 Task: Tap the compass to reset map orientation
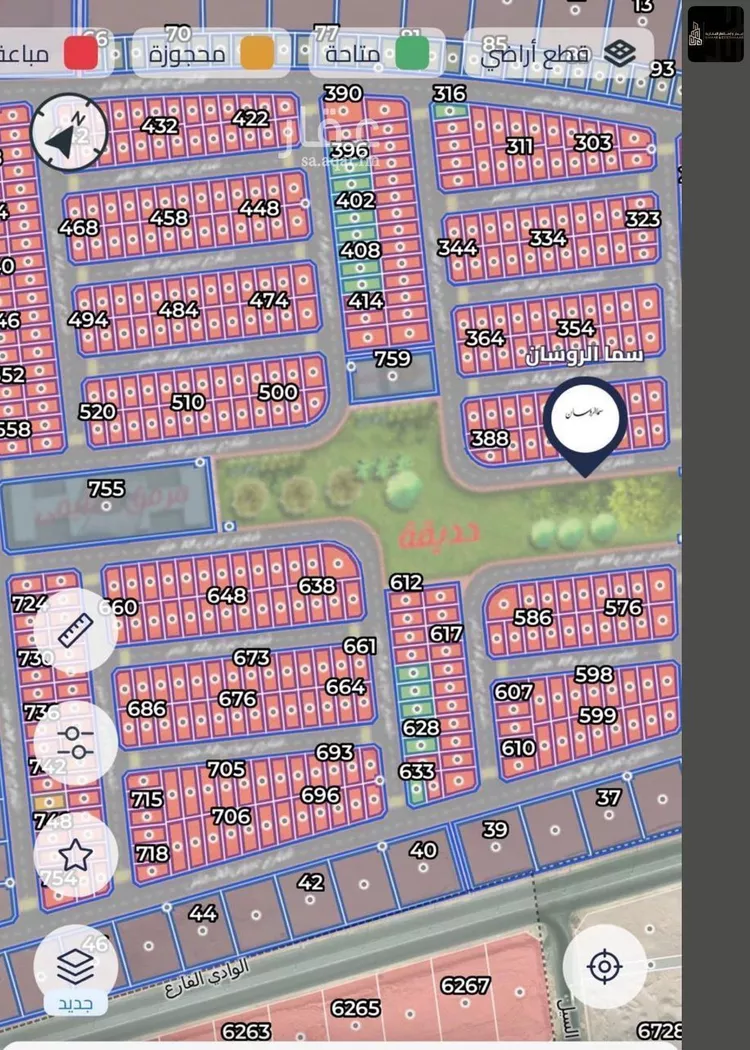click(x=69, y=132)
